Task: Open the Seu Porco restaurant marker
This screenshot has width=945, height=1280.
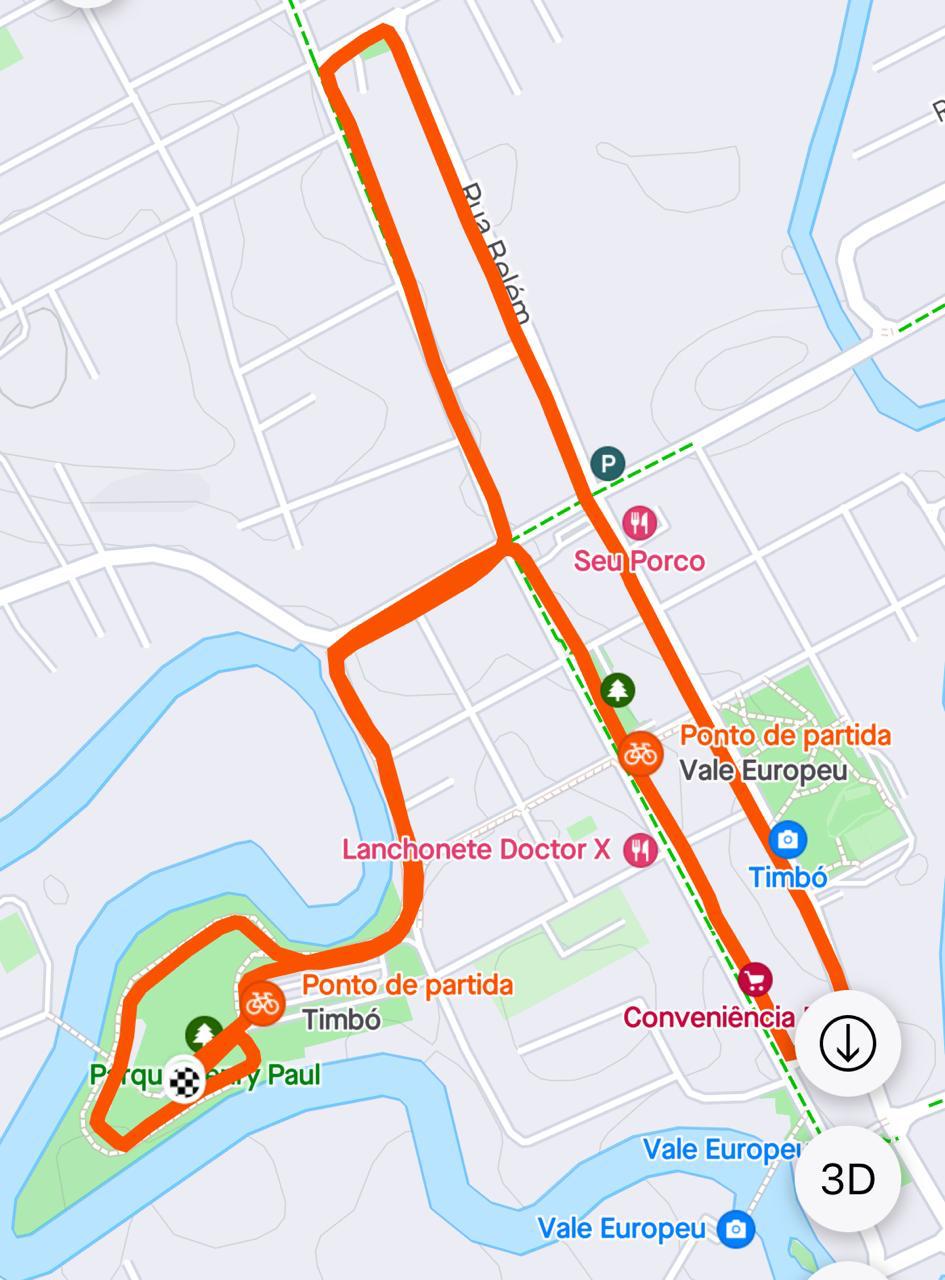Action: click(x=639, y=523)
